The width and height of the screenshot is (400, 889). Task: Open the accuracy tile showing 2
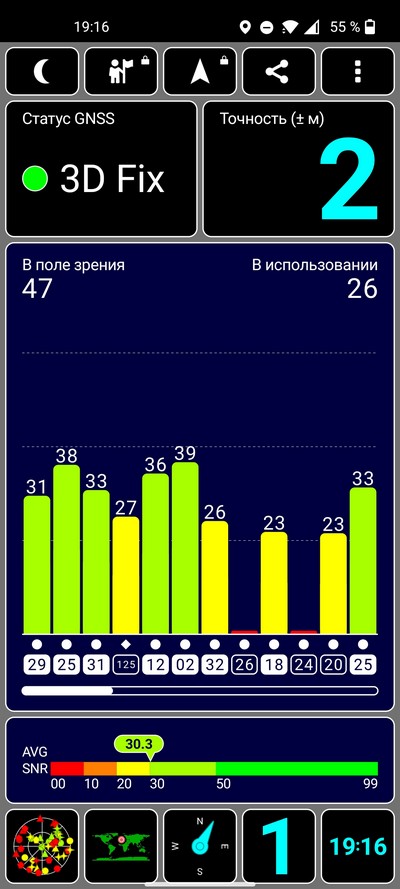299,169
